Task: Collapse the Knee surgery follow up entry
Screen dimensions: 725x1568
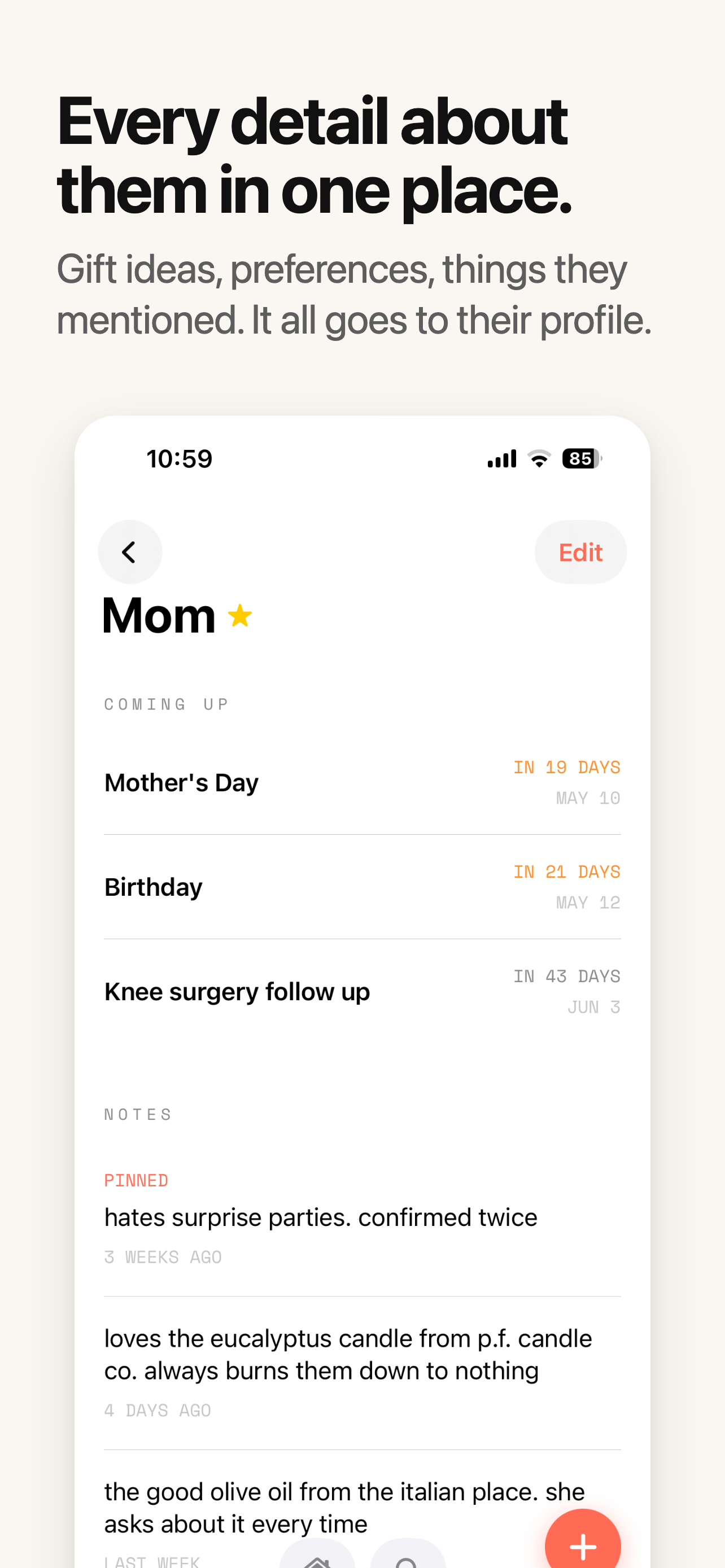Action: [x=362, y=991]
